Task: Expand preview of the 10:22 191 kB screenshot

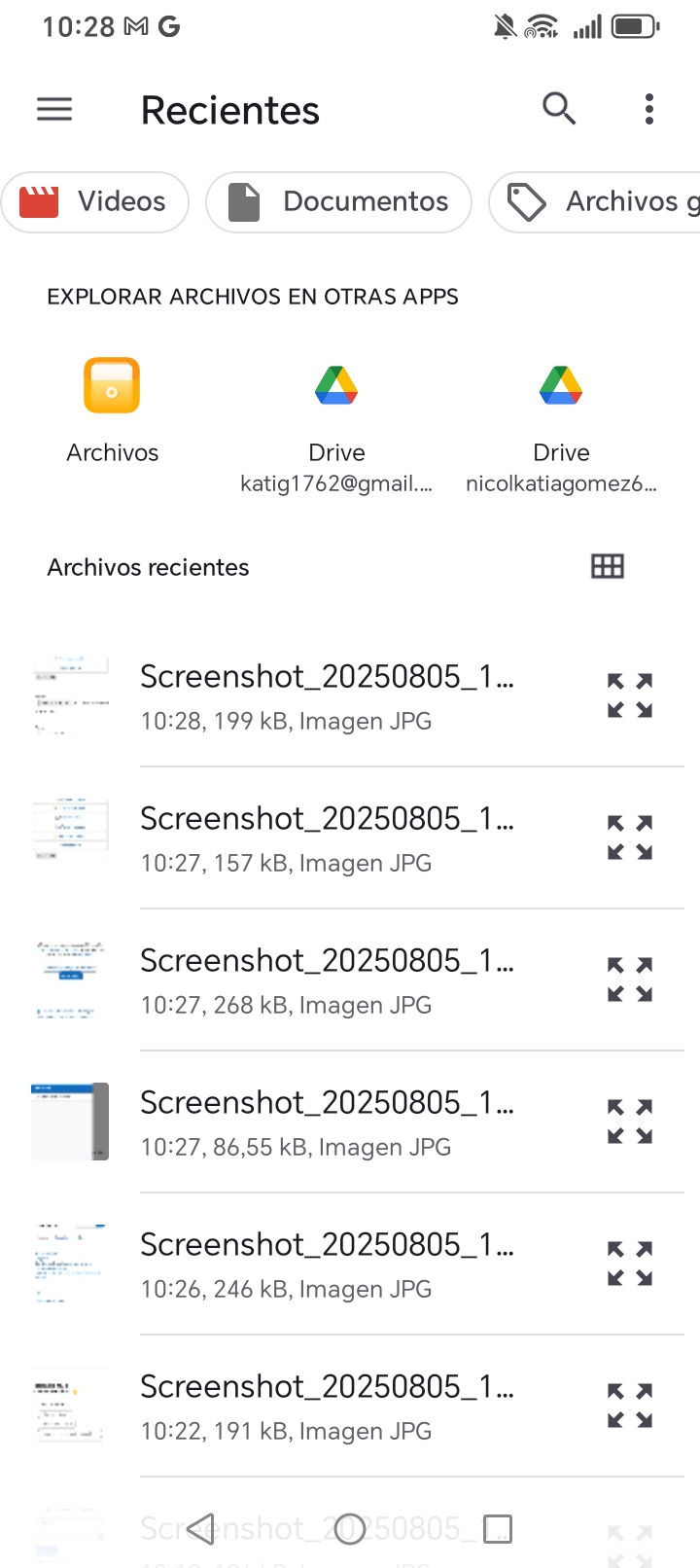Action: [630, 1406]
